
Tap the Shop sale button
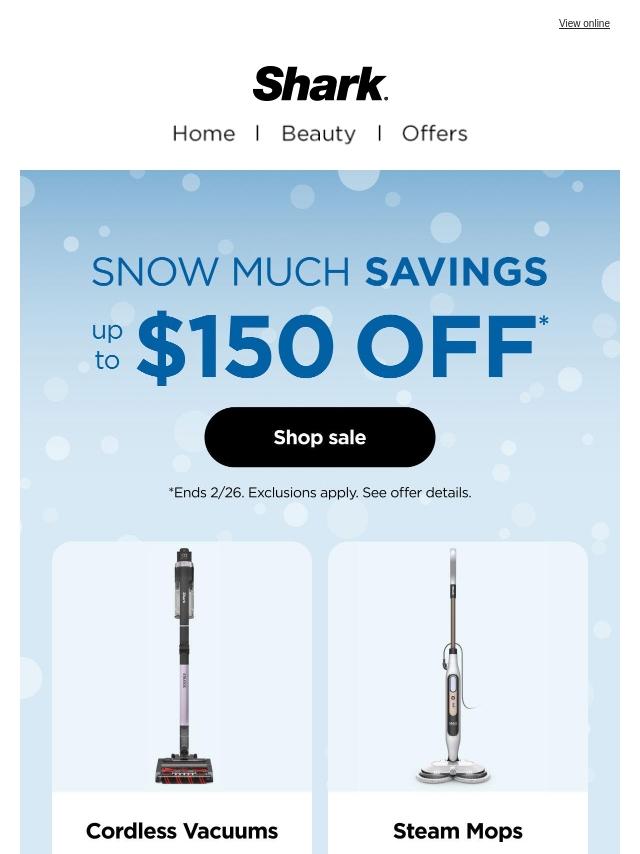pyautogui.click(x=320, y=437)
